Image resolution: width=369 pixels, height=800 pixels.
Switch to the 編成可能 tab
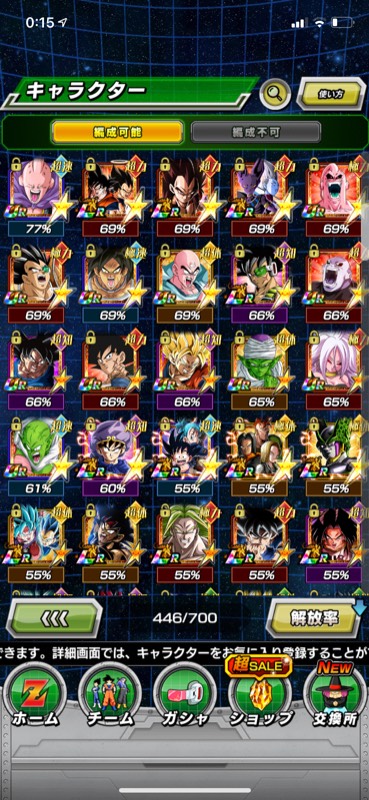[x=117, y=133]
